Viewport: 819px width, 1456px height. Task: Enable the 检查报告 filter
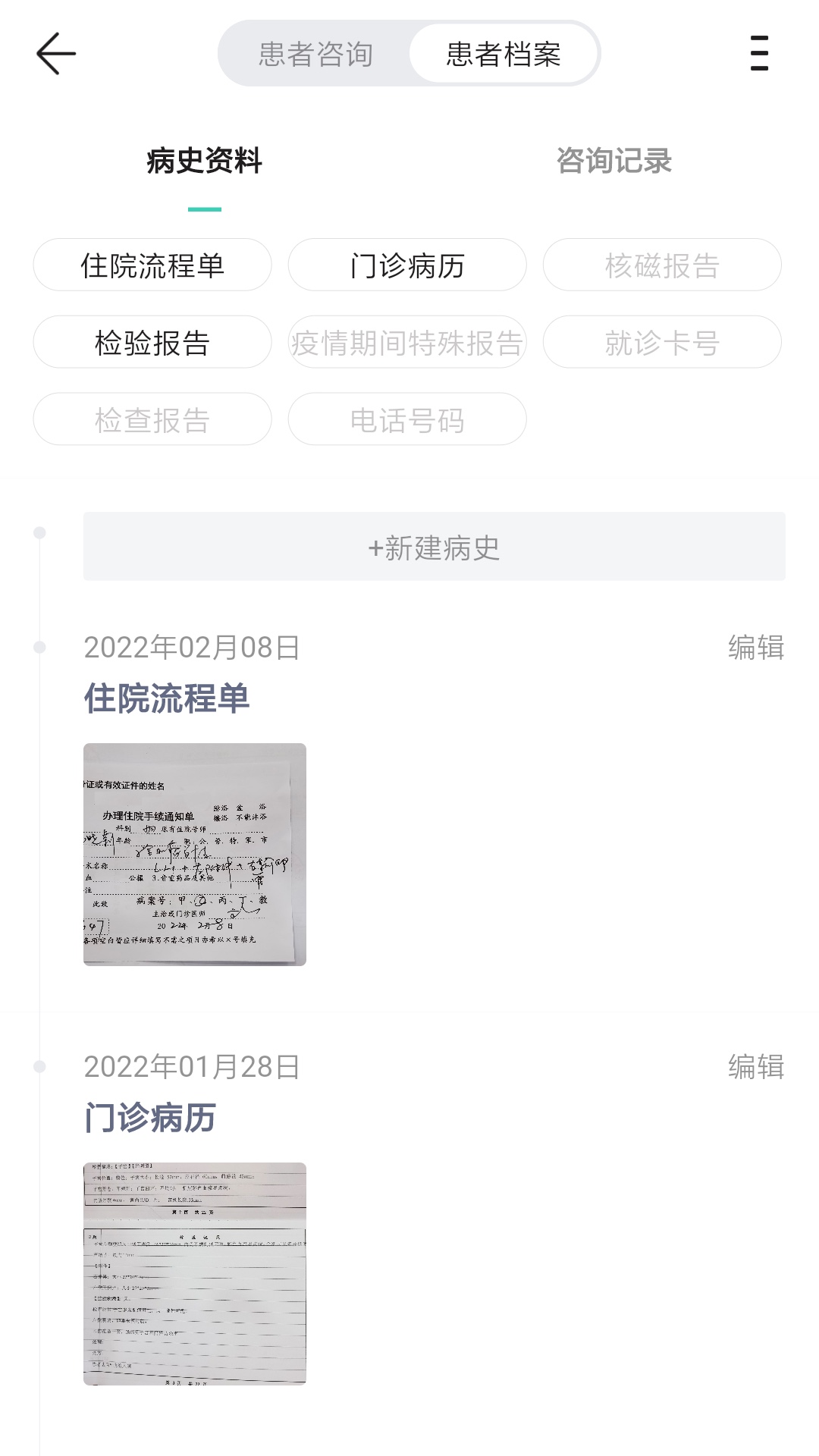pos(153,419)
